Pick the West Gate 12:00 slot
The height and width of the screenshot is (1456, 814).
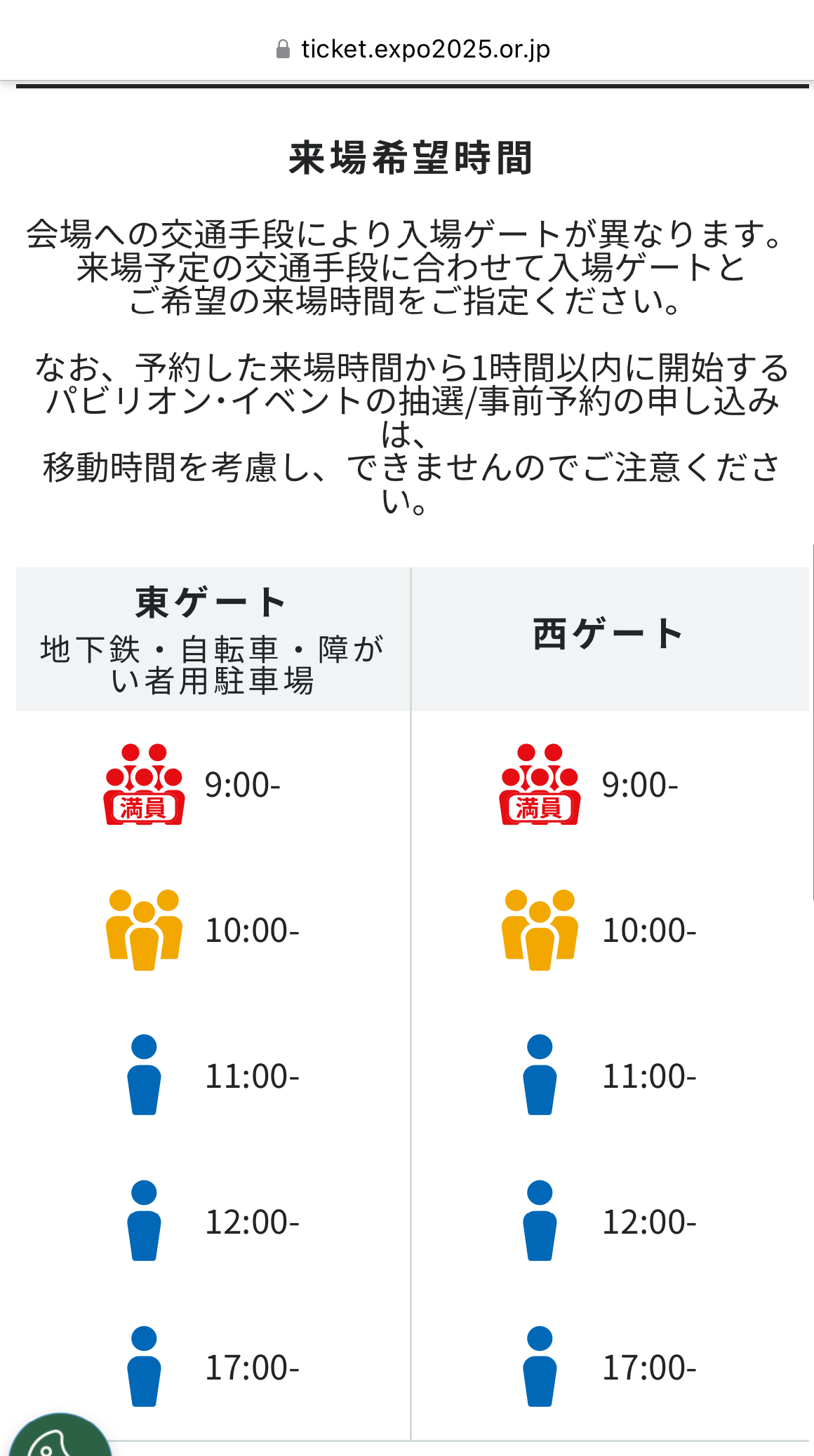[610, 1222]
